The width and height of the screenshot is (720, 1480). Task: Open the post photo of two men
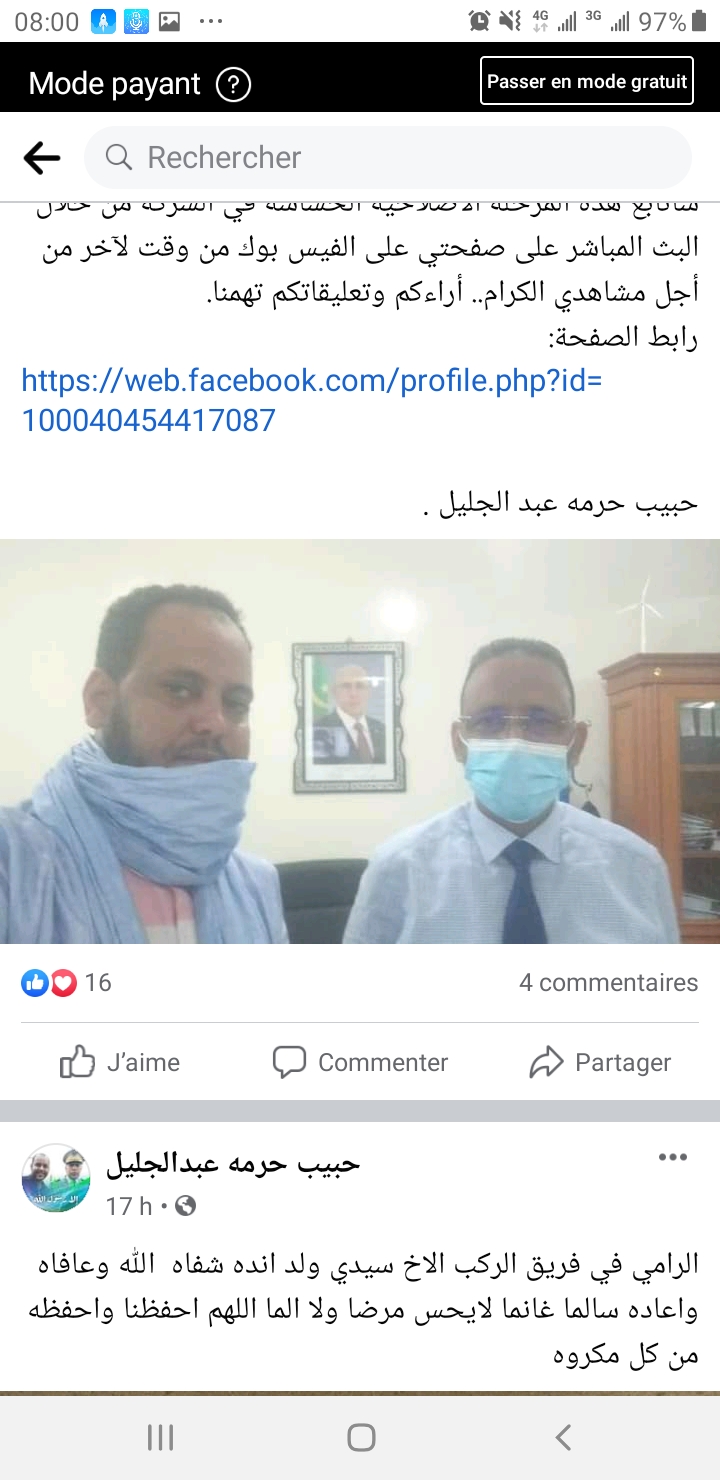360,741
